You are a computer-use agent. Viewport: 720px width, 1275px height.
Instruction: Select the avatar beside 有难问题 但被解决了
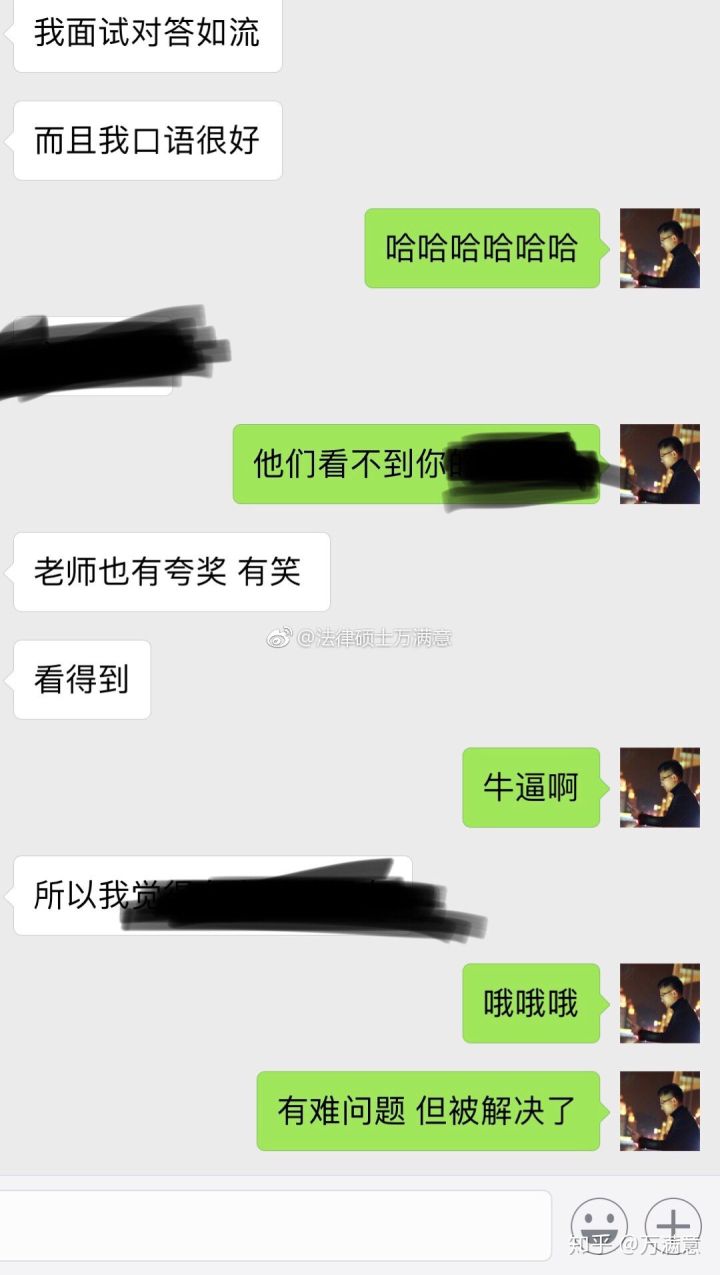pos(659,1111)
